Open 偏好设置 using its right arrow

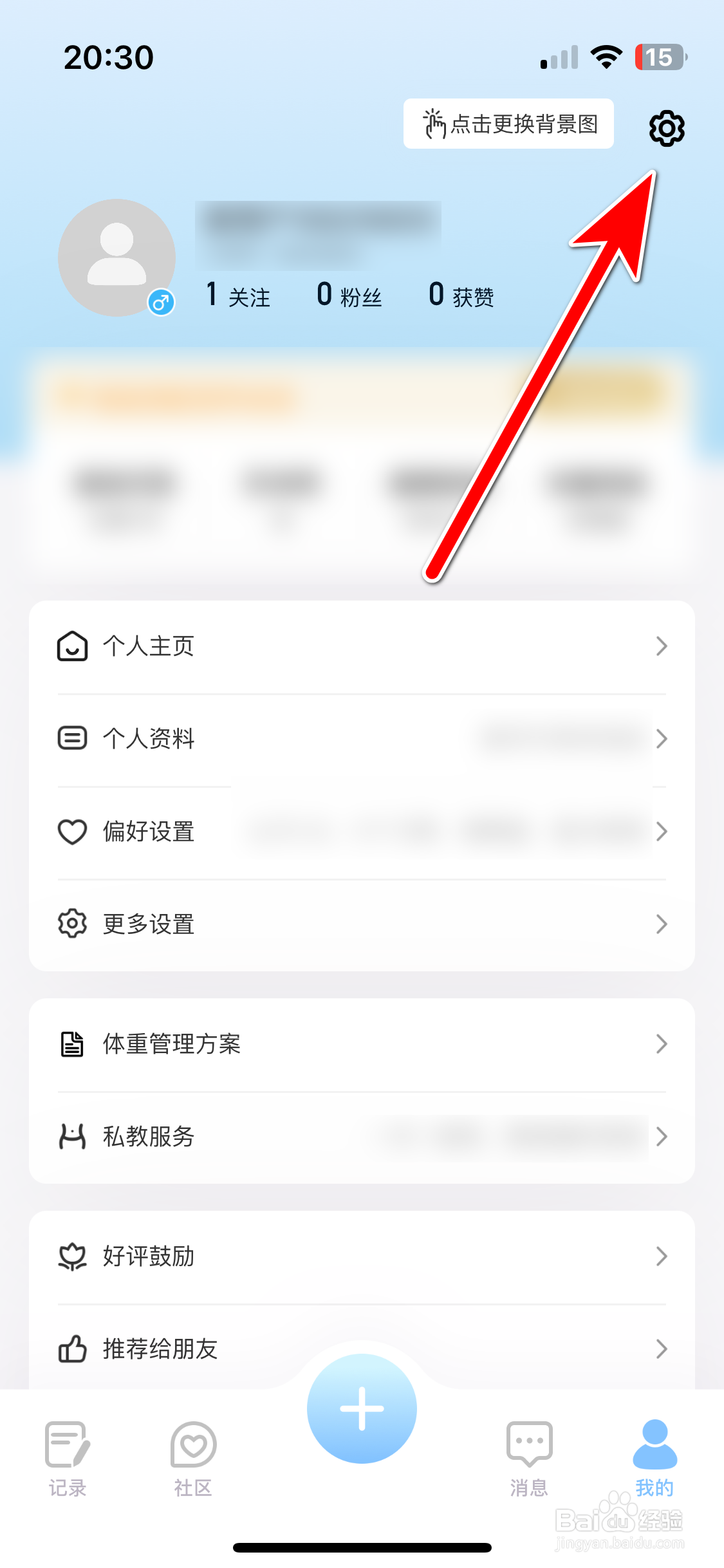click(x=662, y=832)
